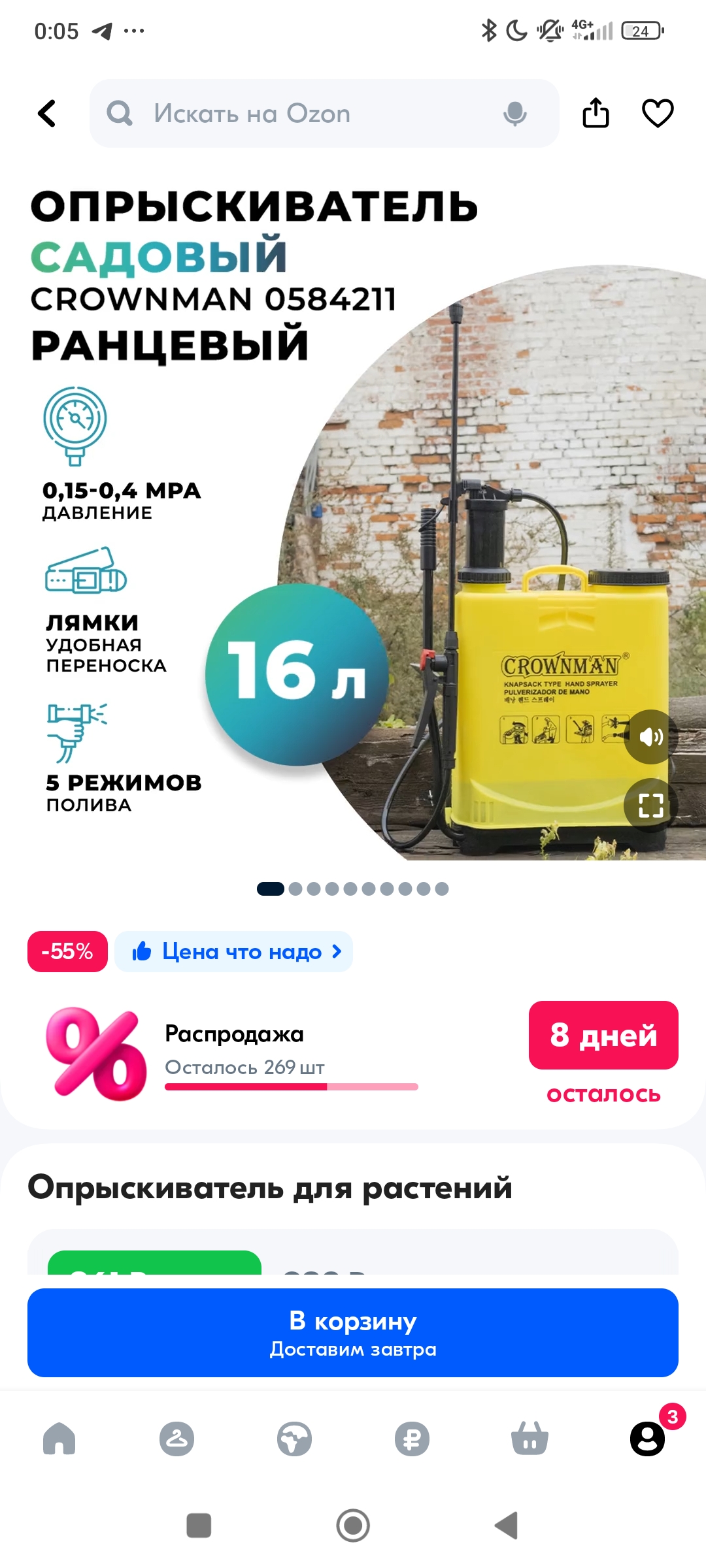706x1568 pixels.
Task: Open the "Распродажа" sale banner
Action: coord(353,1053)
